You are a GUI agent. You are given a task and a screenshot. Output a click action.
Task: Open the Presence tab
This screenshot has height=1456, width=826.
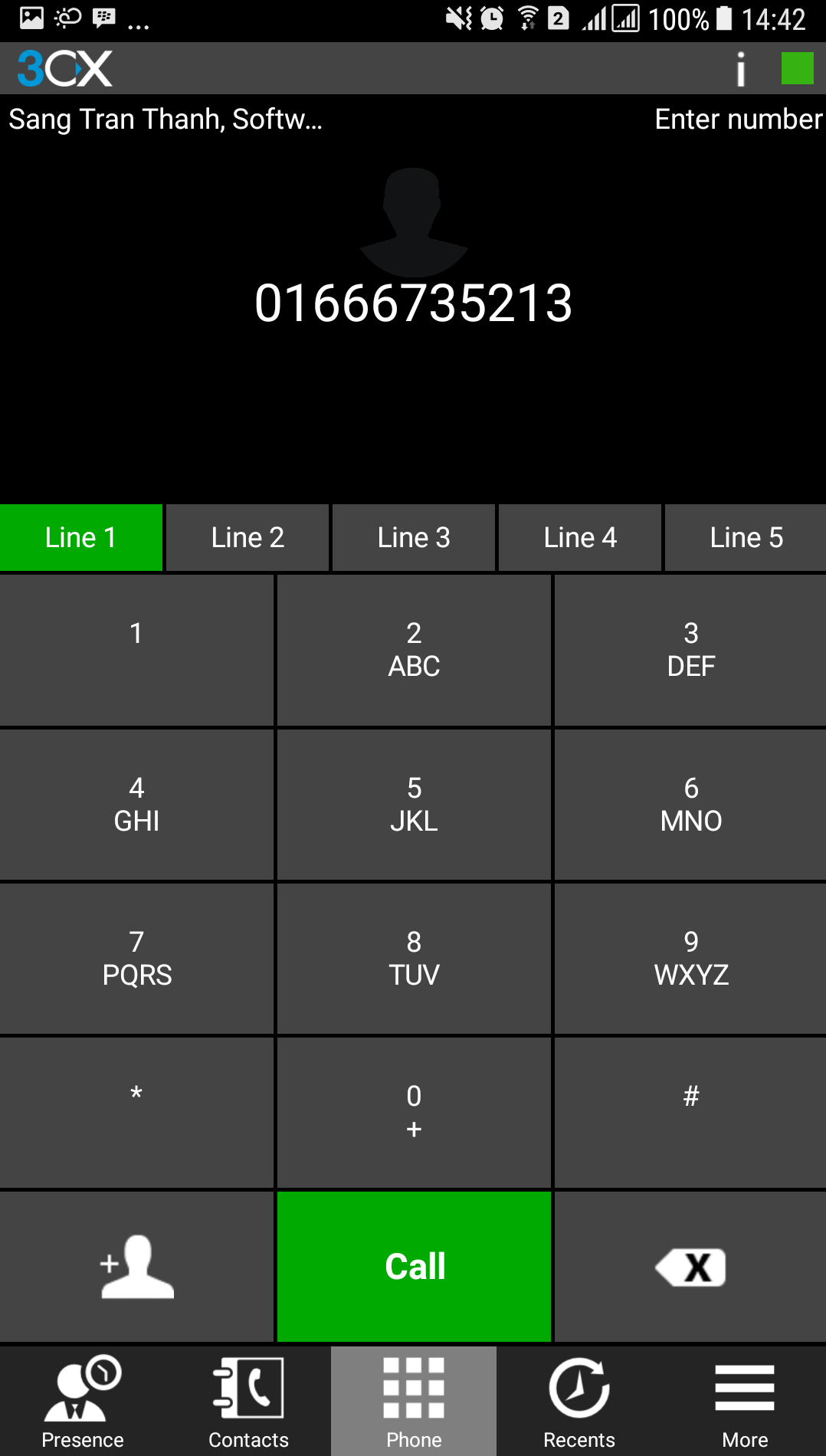point(83,1402)
